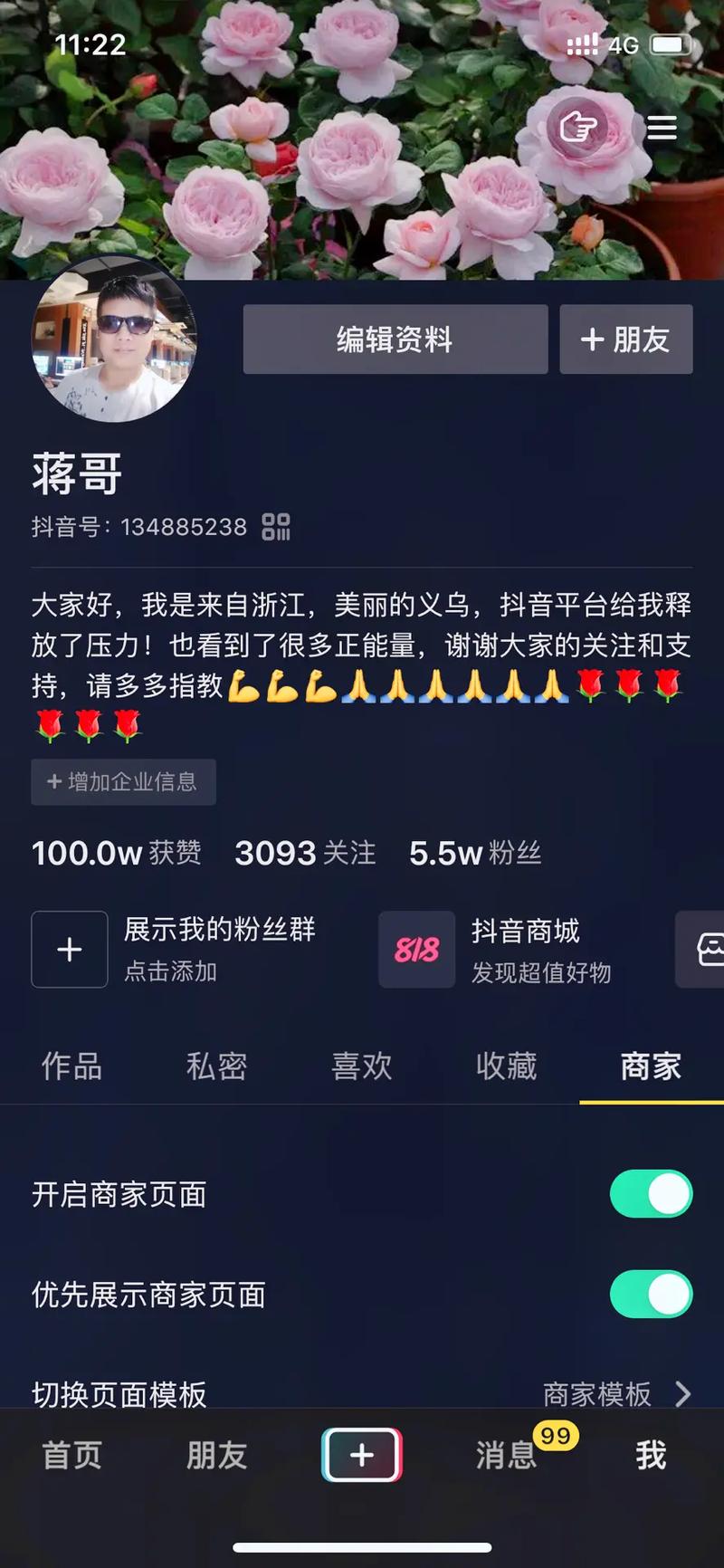Open the hamburger menu
The width and height of the screenshot is (724, 1568).
[662, 128]
